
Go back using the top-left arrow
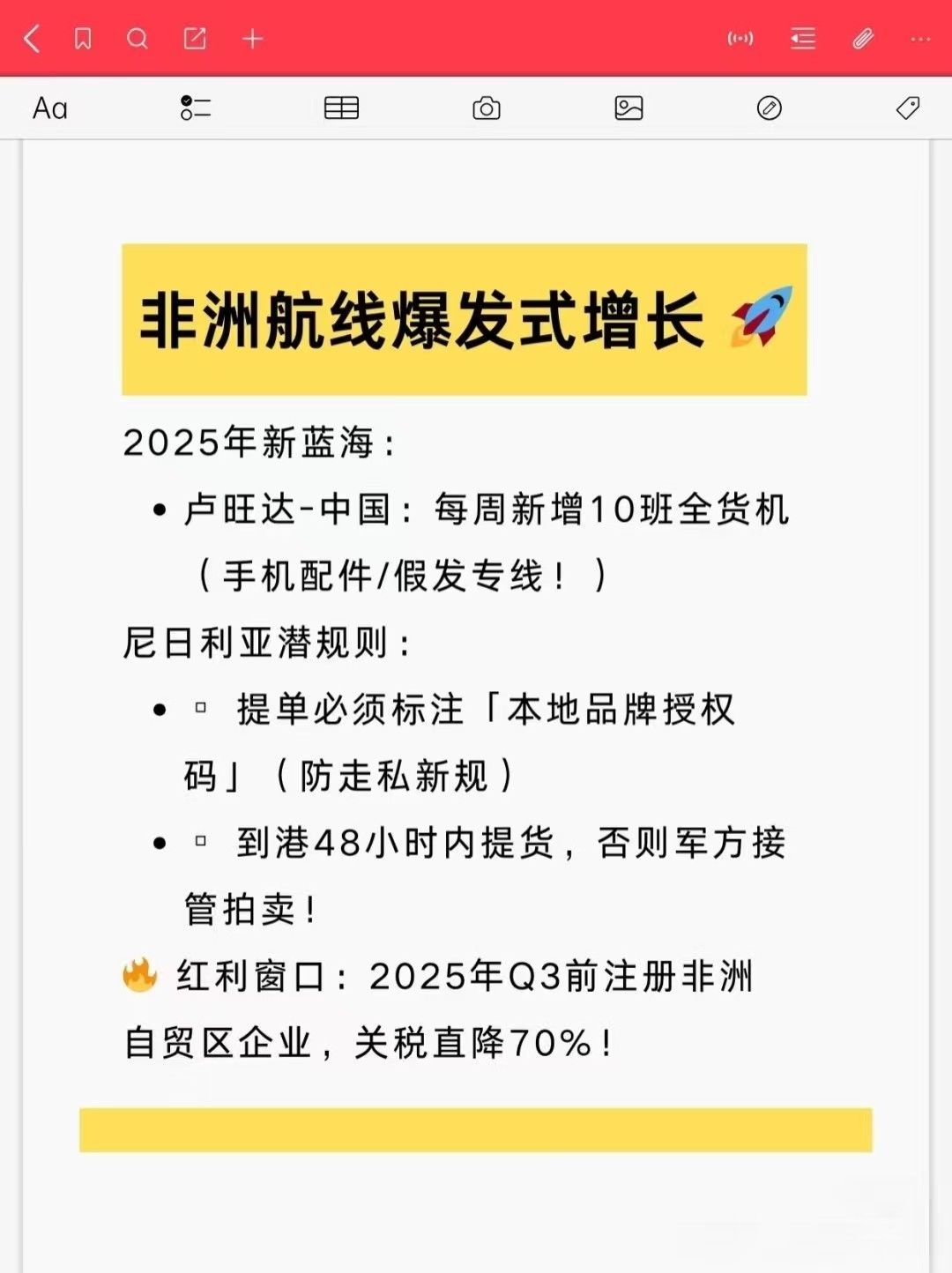click(x=33, y=39)
